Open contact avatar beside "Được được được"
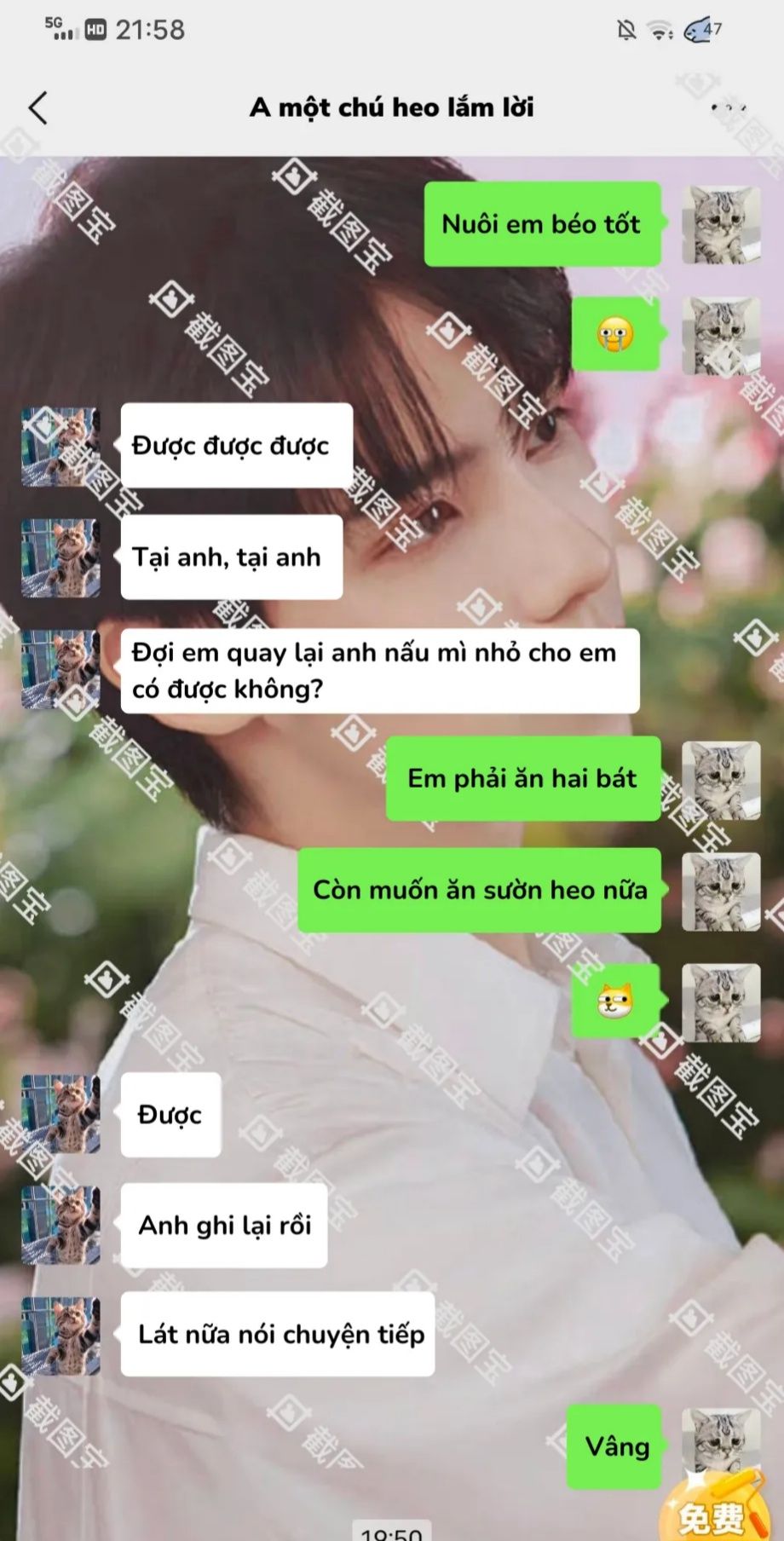 point(61,447)
